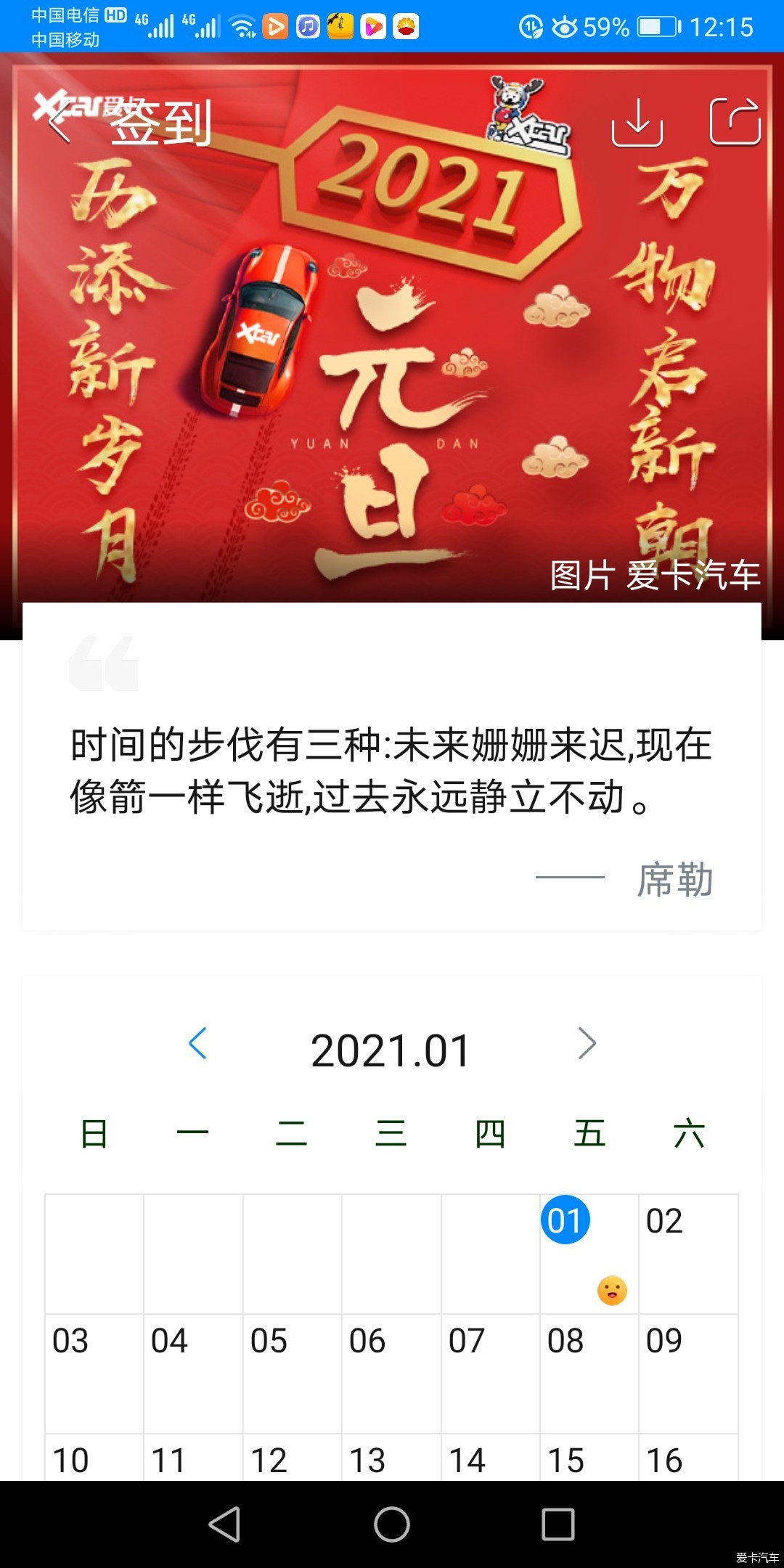Share this check-in page
784x1568 pixels.
click(x=734, y=122)
